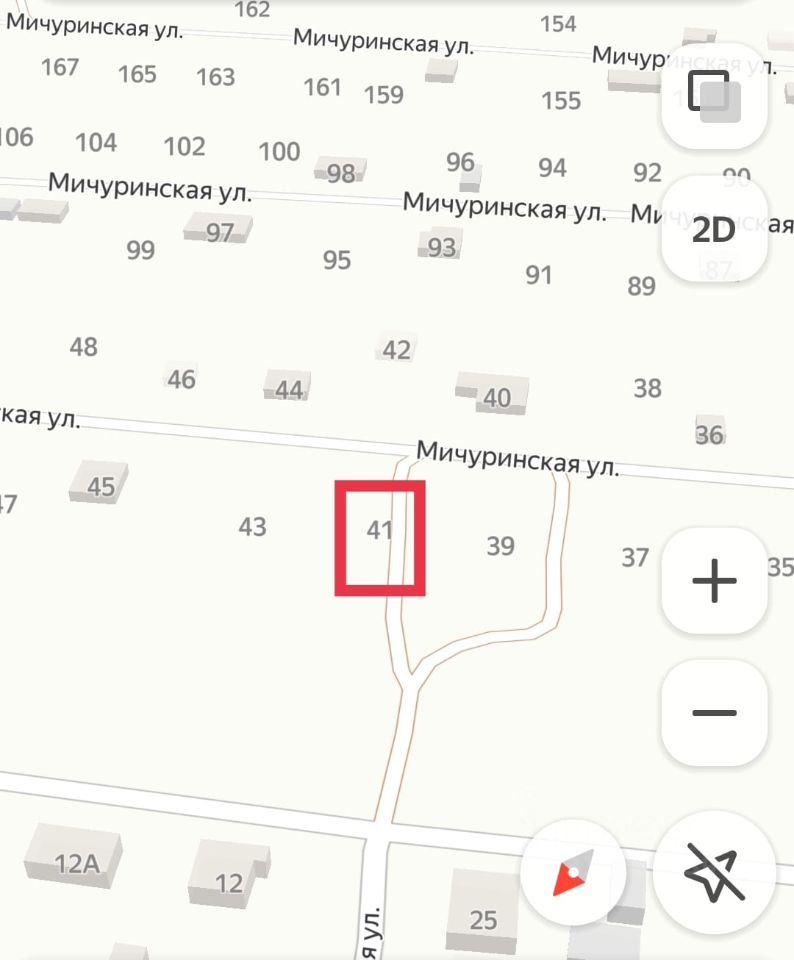Zoom out with the minus button

tap(715, 713)
